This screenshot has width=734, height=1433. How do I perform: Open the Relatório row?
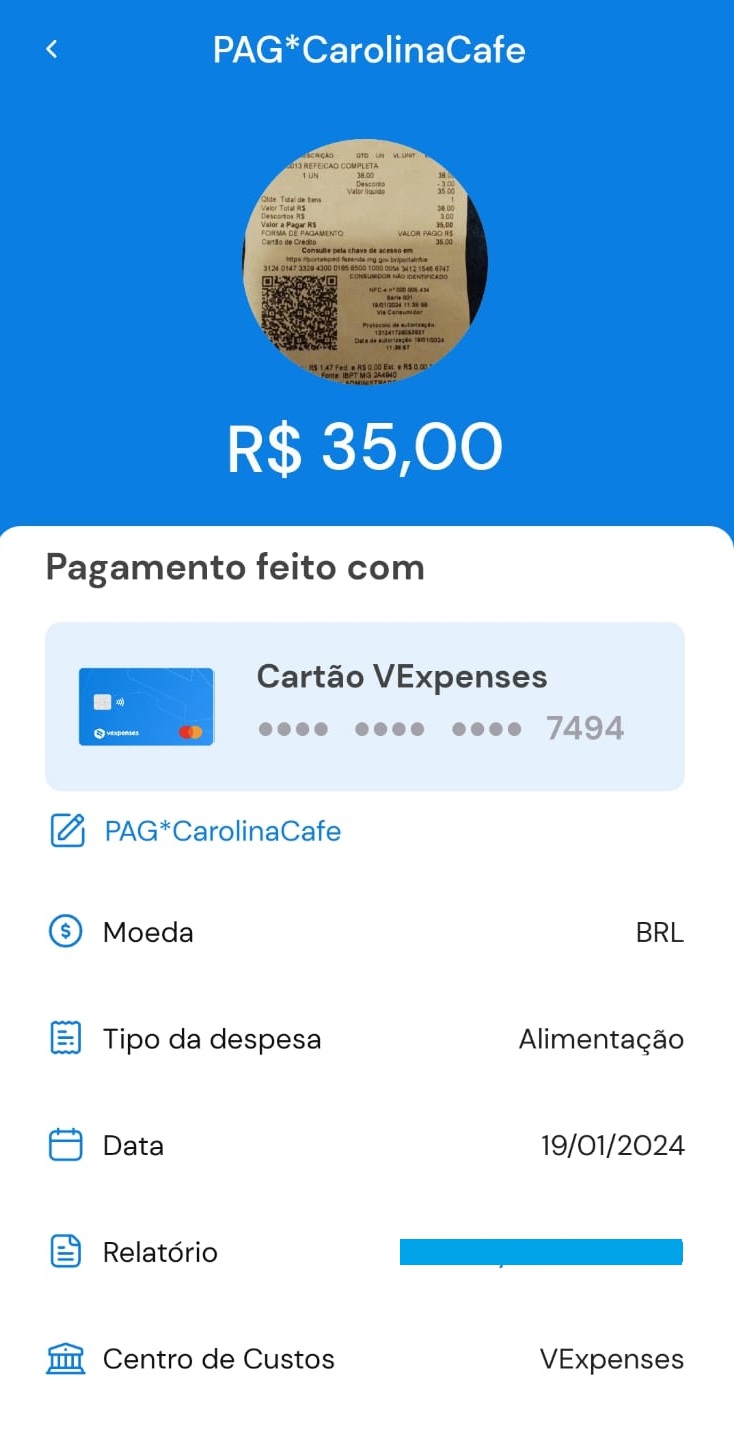[x=365, y=1252]
